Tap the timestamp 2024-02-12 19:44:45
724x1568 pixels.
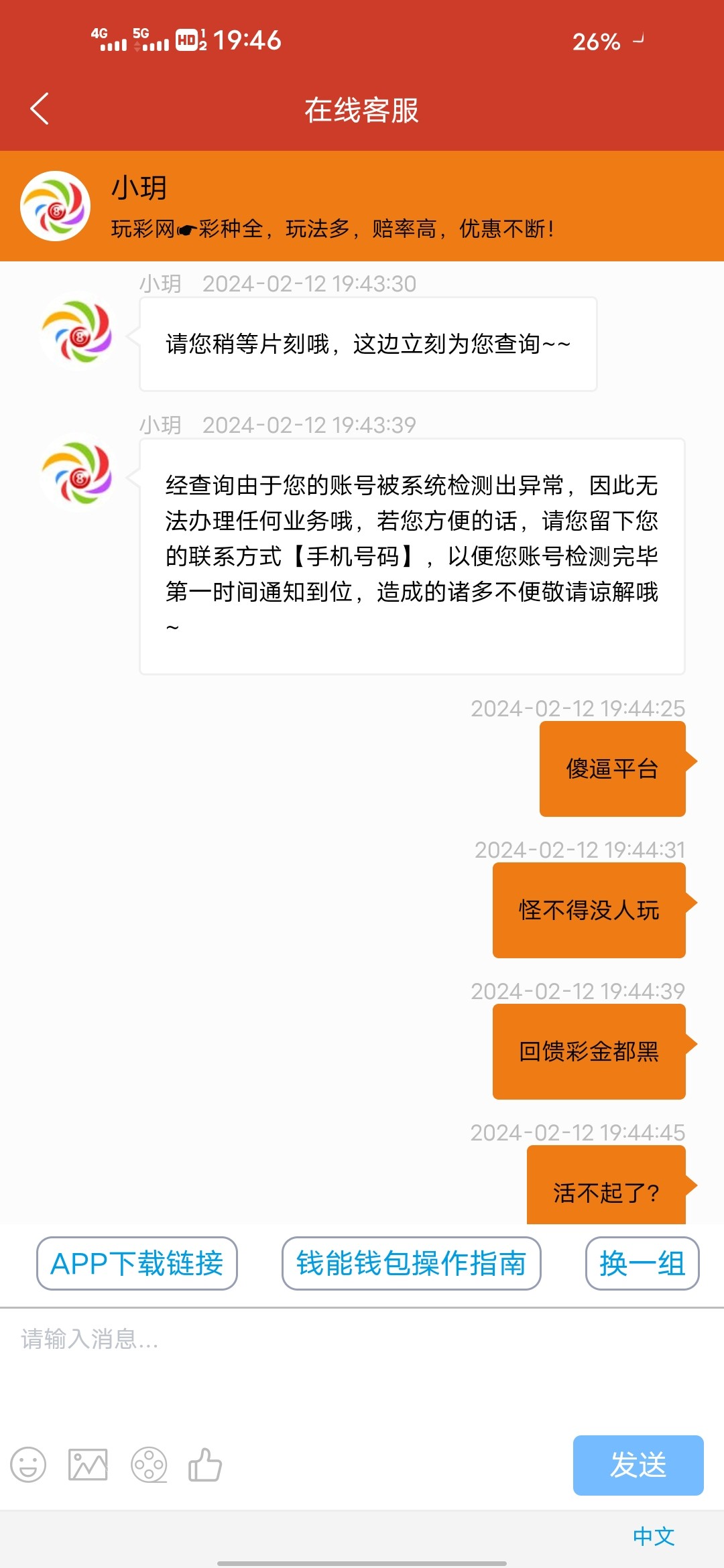tap(578, 1131)
